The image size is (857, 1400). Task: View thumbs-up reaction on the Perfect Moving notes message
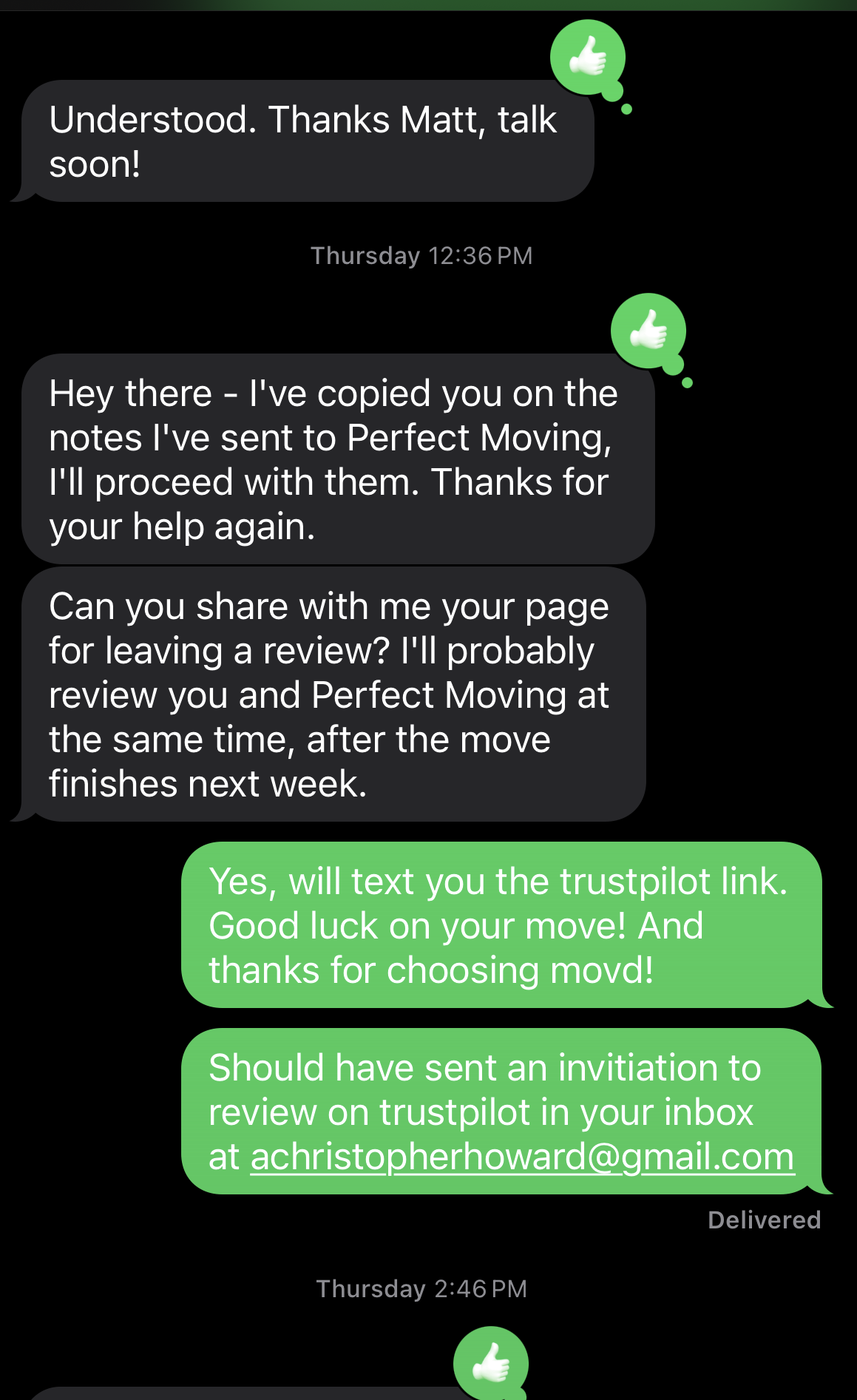648,331
